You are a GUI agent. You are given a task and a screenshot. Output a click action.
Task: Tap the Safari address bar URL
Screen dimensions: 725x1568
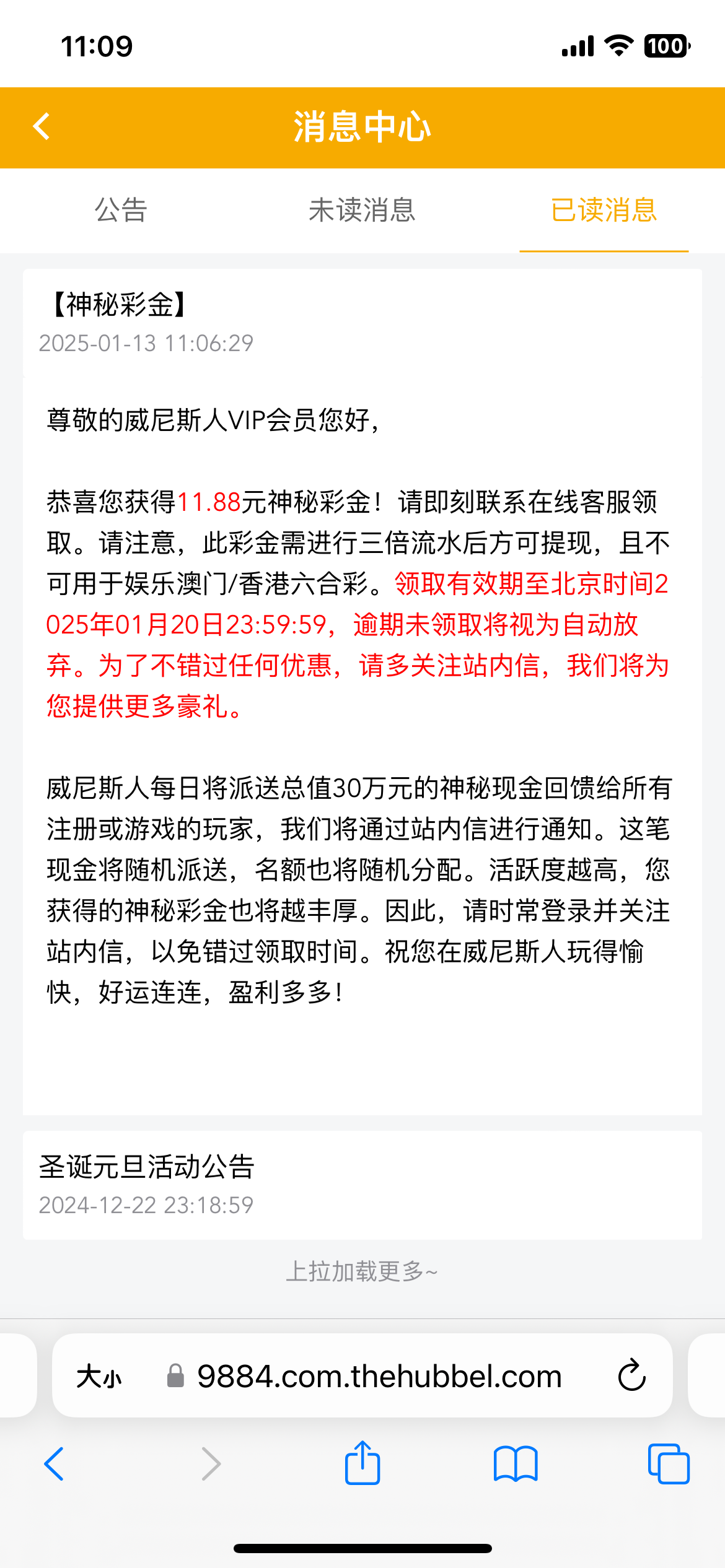[379, 1377]
